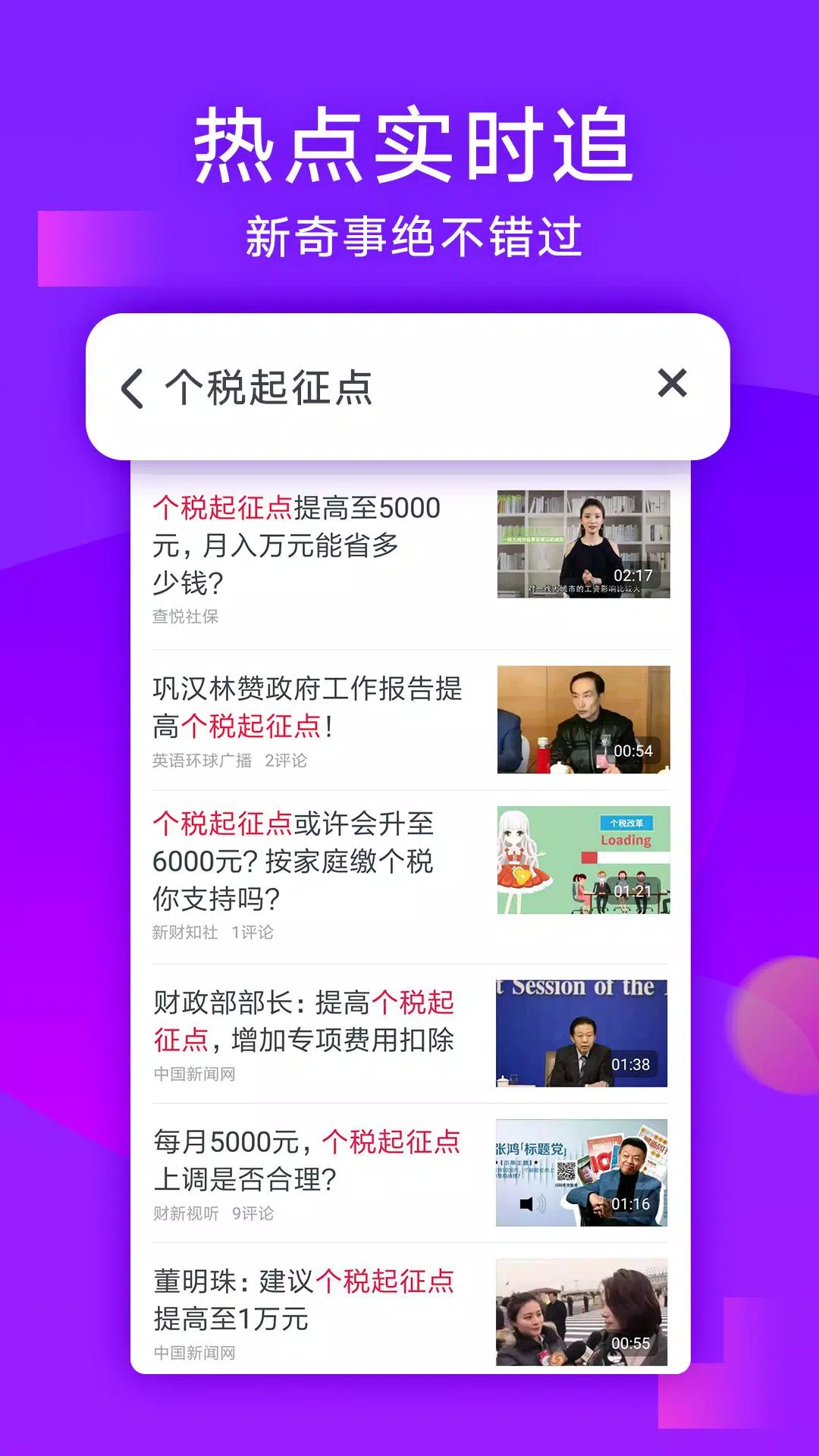Open 巩汉林赞政府工作报告 headline
Screen dimensions: 819x1456
tap(303, 705)
